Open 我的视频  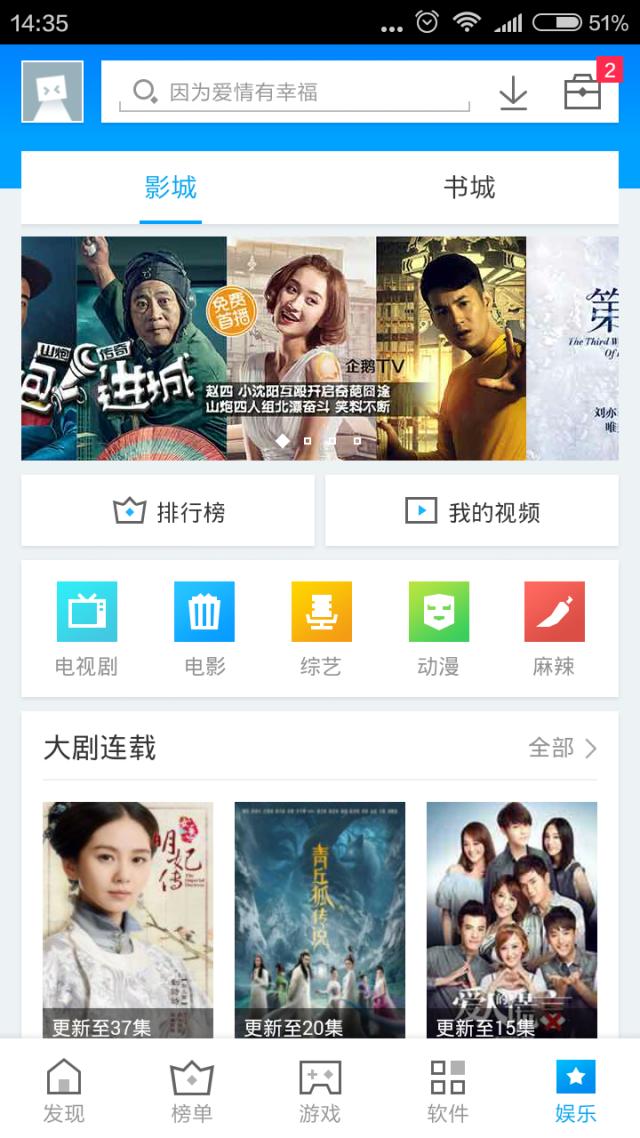pyautogui.click(x=472, y=511)
